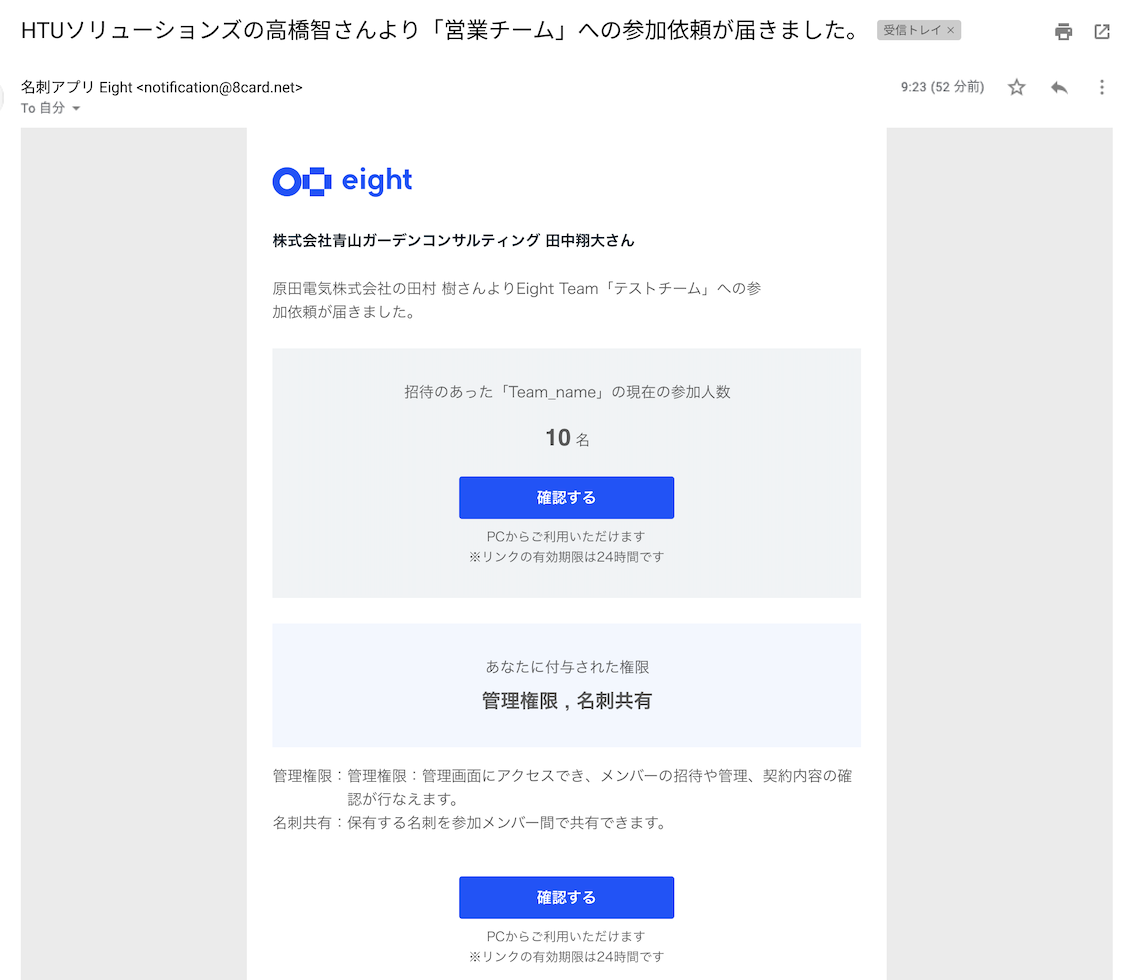
Task: Open email in new window
Action: 1102,32
